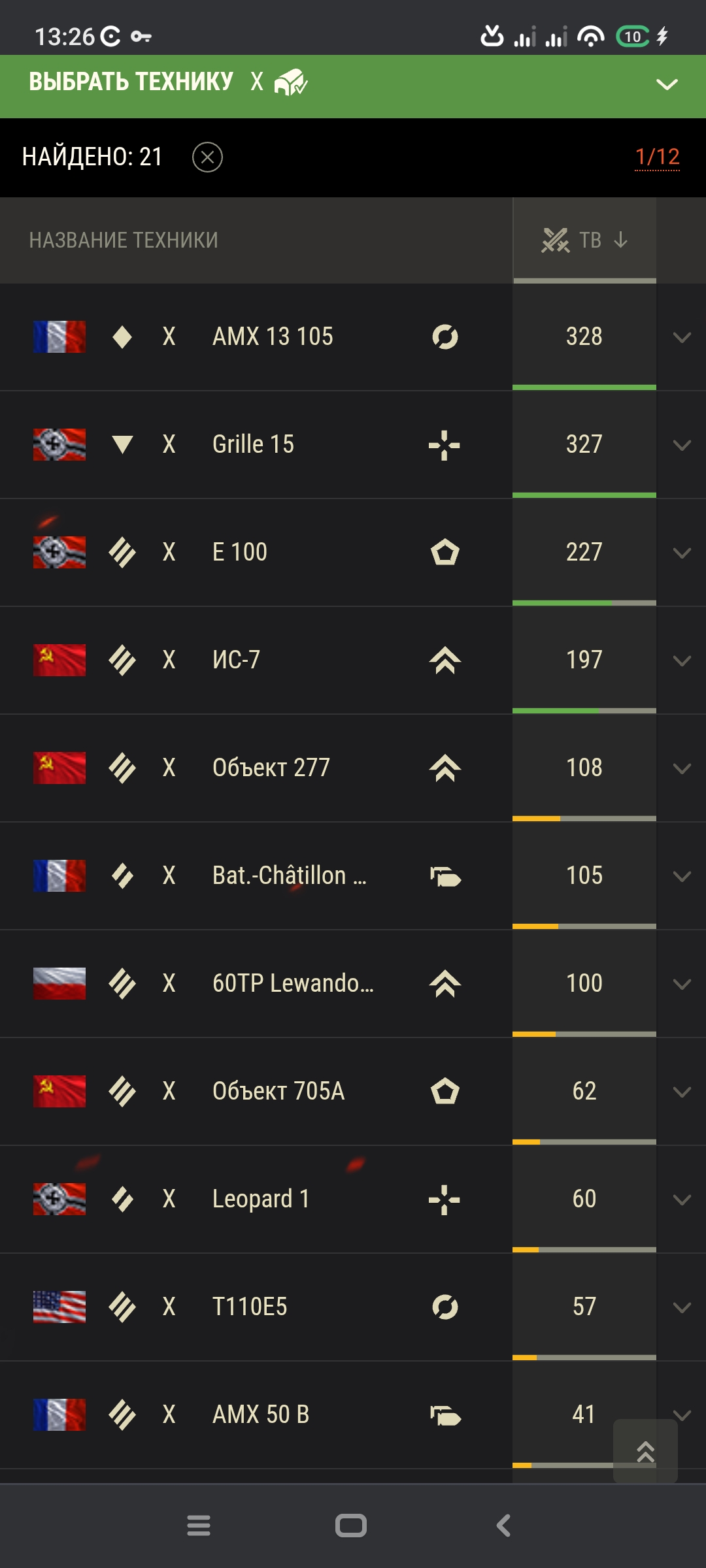Clear the found results filter
This screenshot has width=706, height=1568.
[207, 157]
